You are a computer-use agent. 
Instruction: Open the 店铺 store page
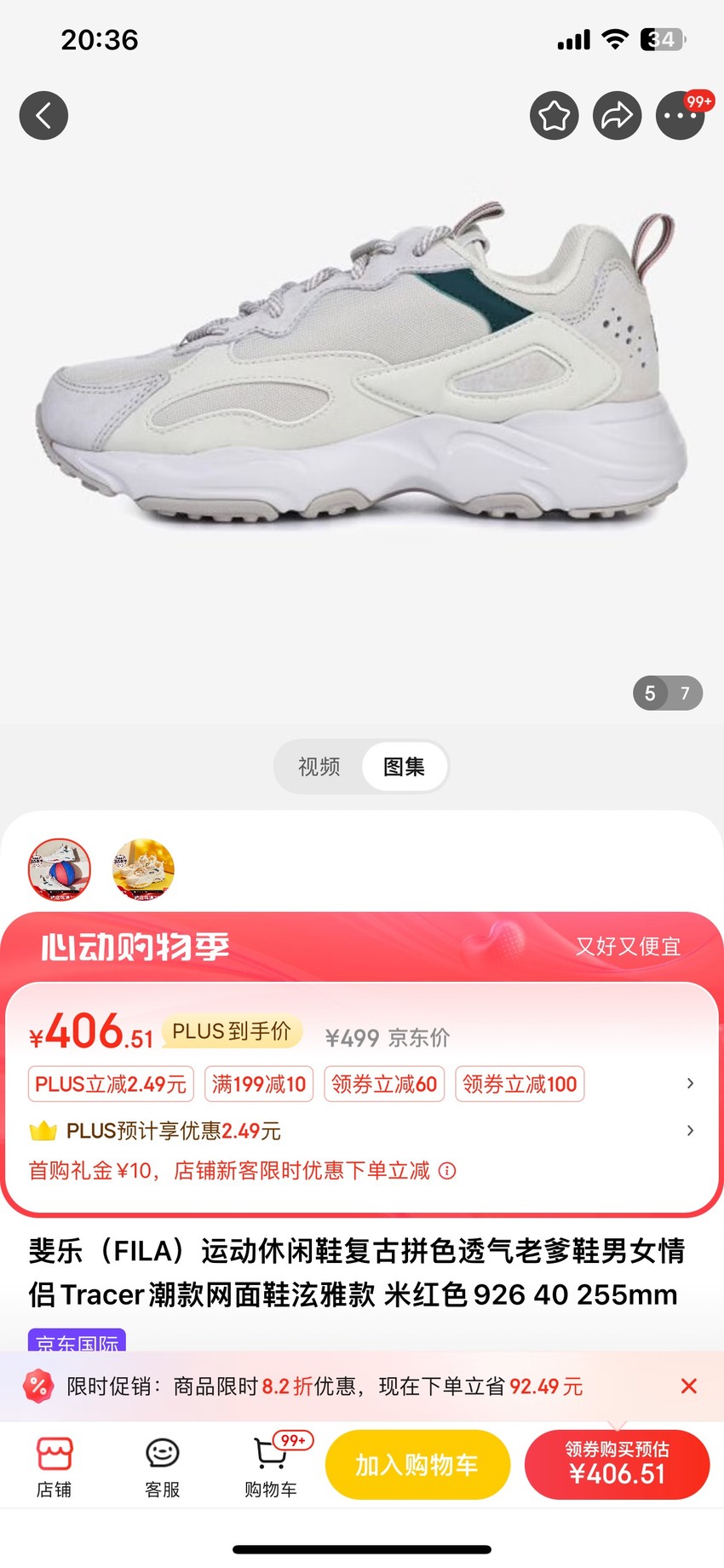pos(55,1467)
